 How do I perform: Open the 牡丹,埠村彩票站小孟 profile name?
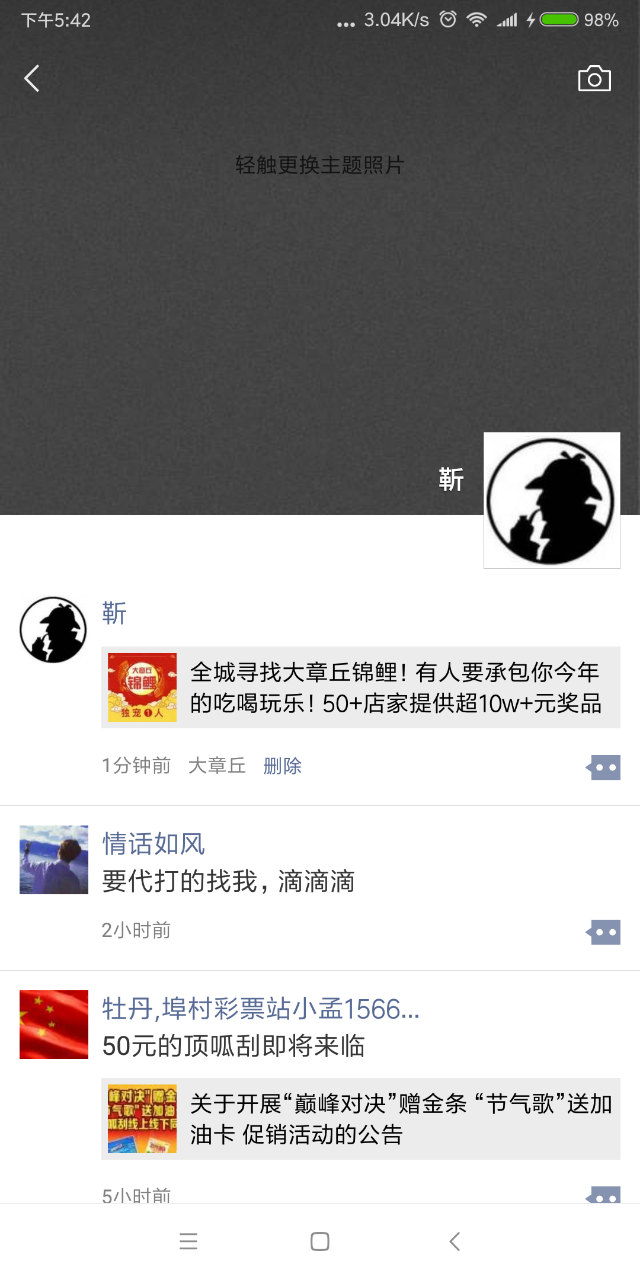(x=260, y=1008)
